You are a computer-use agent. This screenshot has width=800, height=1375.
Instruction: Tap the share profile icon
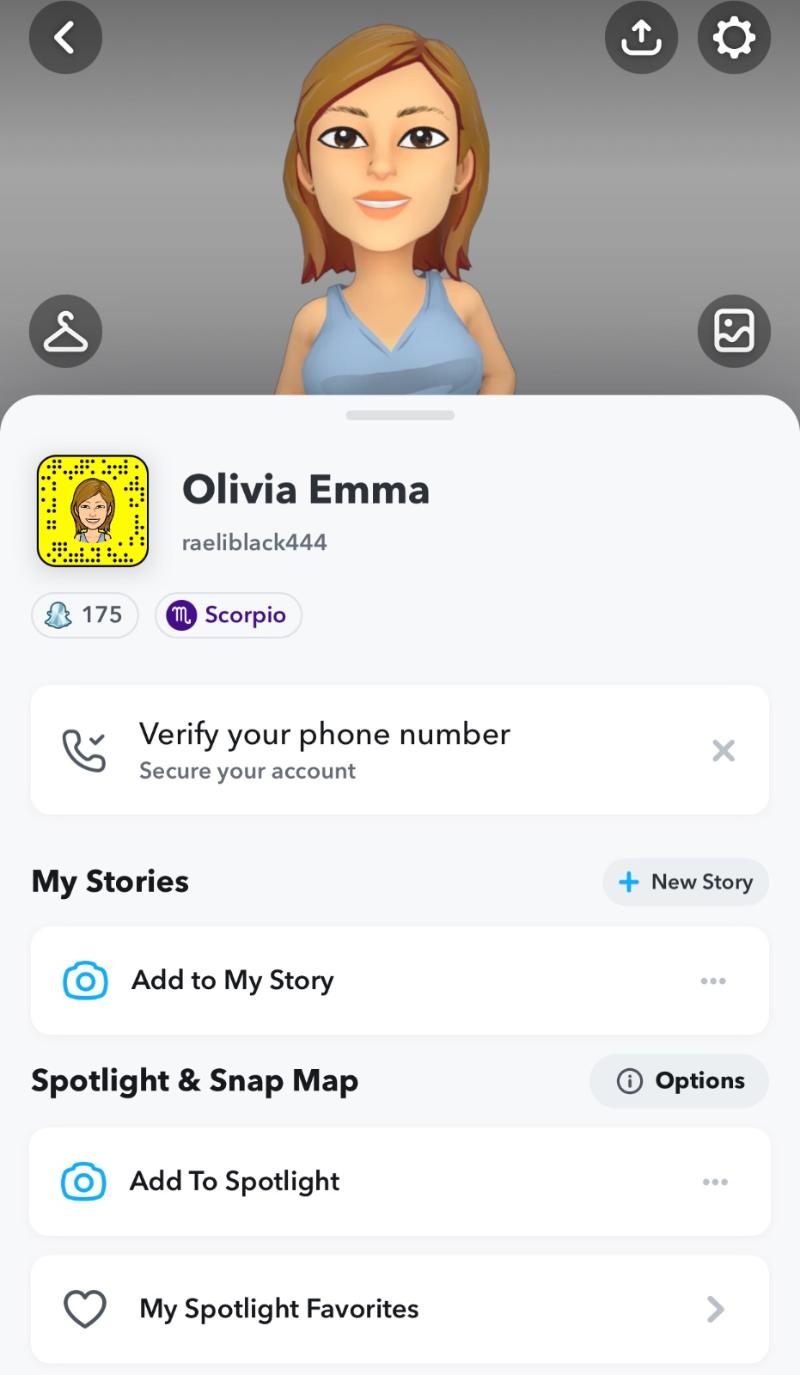coord(642,37)
